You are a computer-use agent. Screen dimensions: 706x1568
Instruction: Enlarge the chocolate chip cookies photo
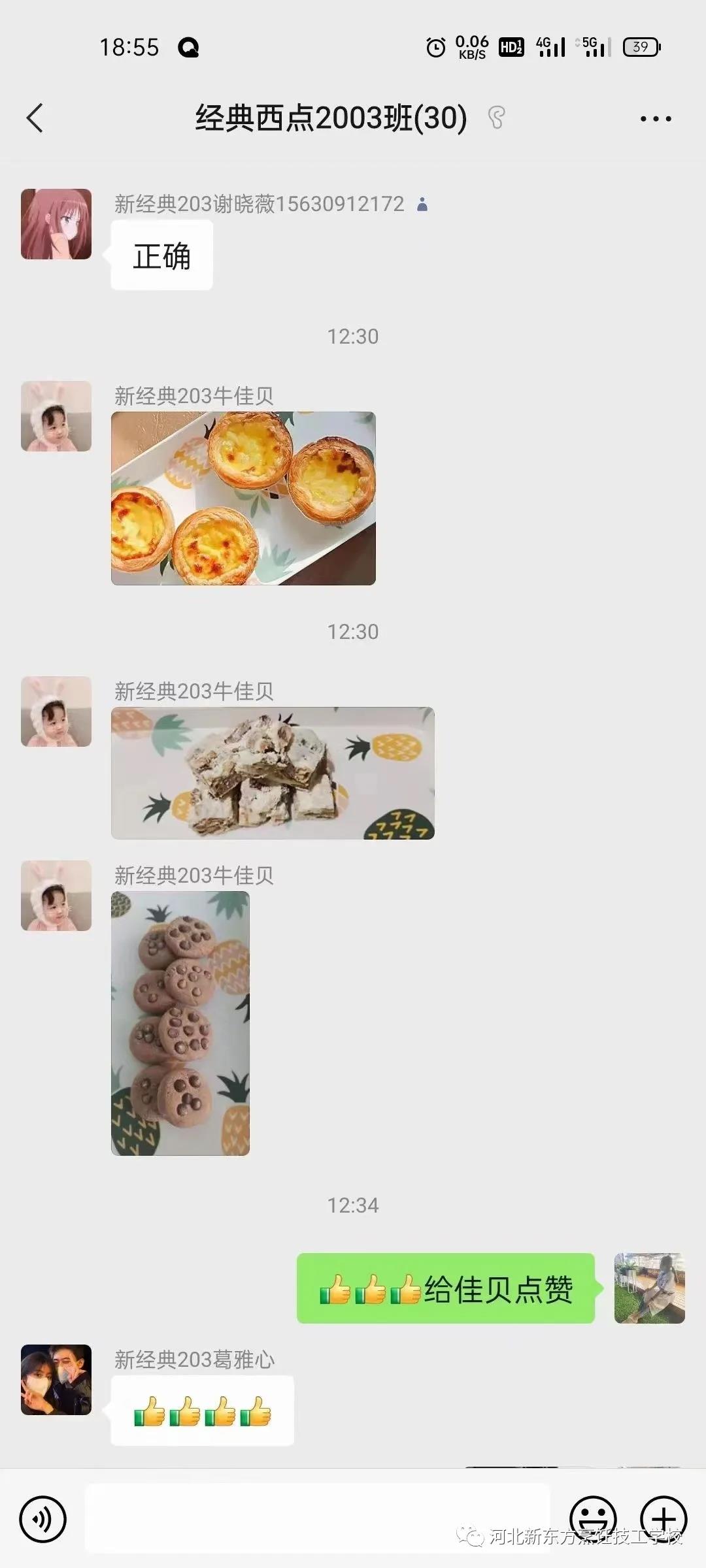[x=180, y=1023]
